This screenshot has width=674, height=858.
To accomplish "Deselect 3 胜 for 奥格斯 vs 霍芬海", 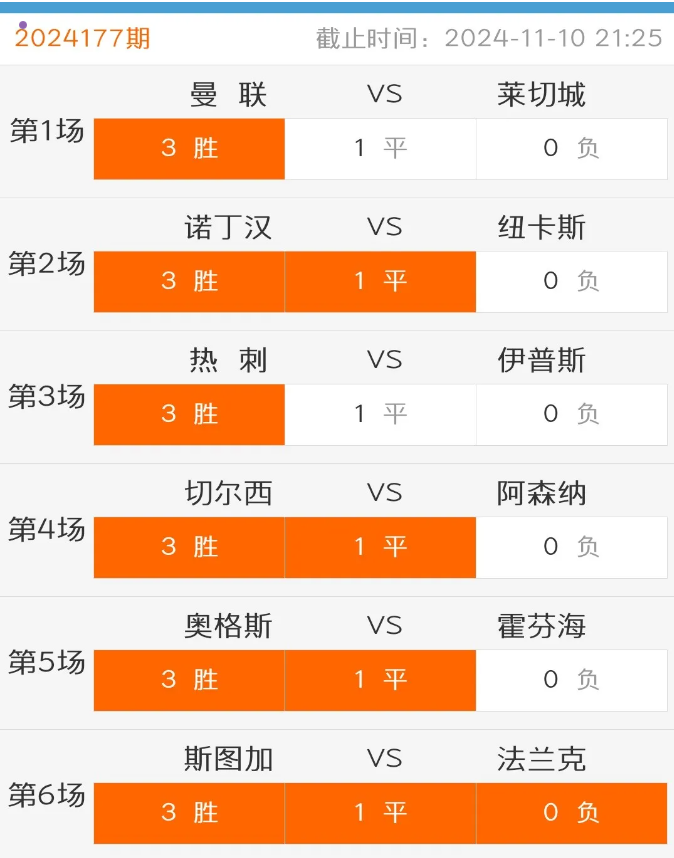I will coord(189,680).
